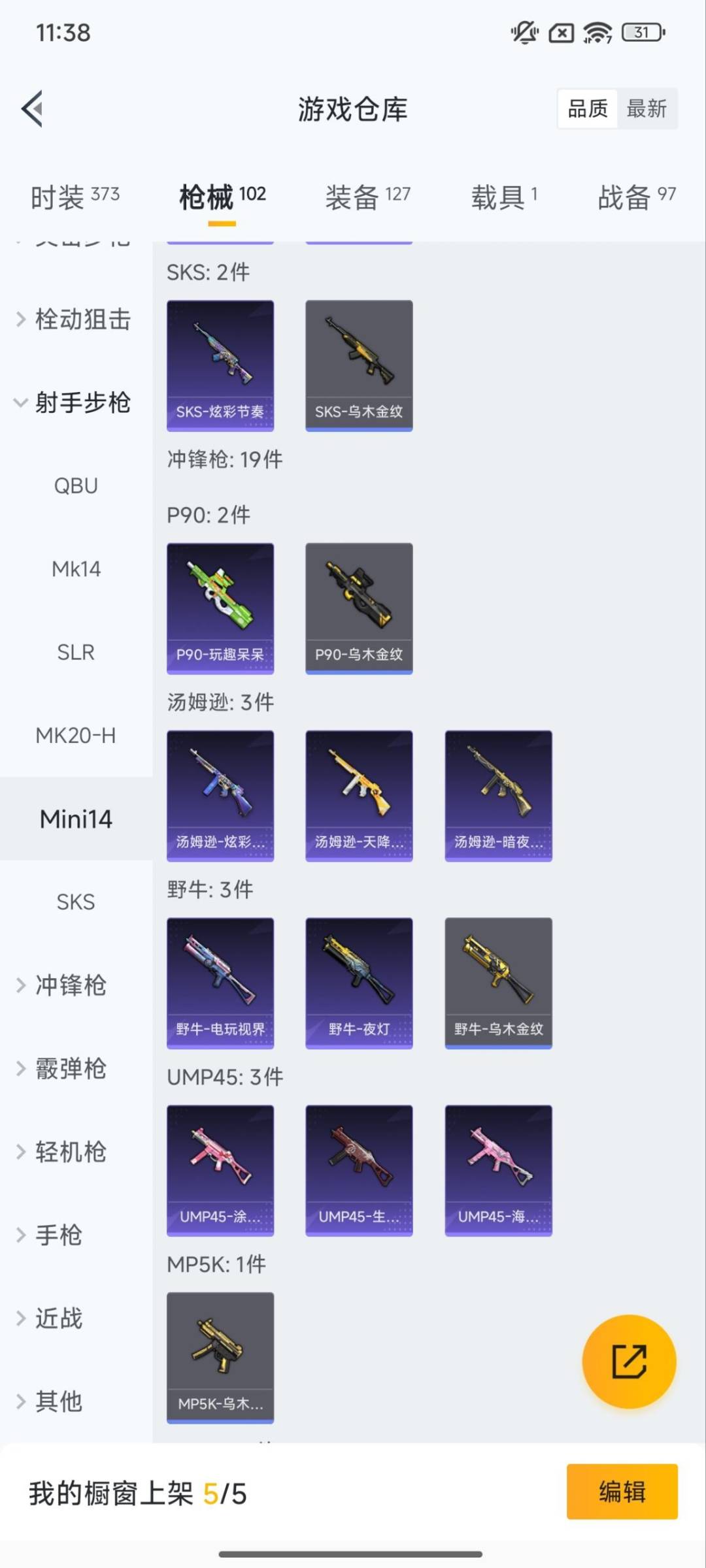Viewport: 706px width, 1568px height.
Task: Select the 野牛-乌木金纹 weapon skin
Action: [x=498, y=983]
